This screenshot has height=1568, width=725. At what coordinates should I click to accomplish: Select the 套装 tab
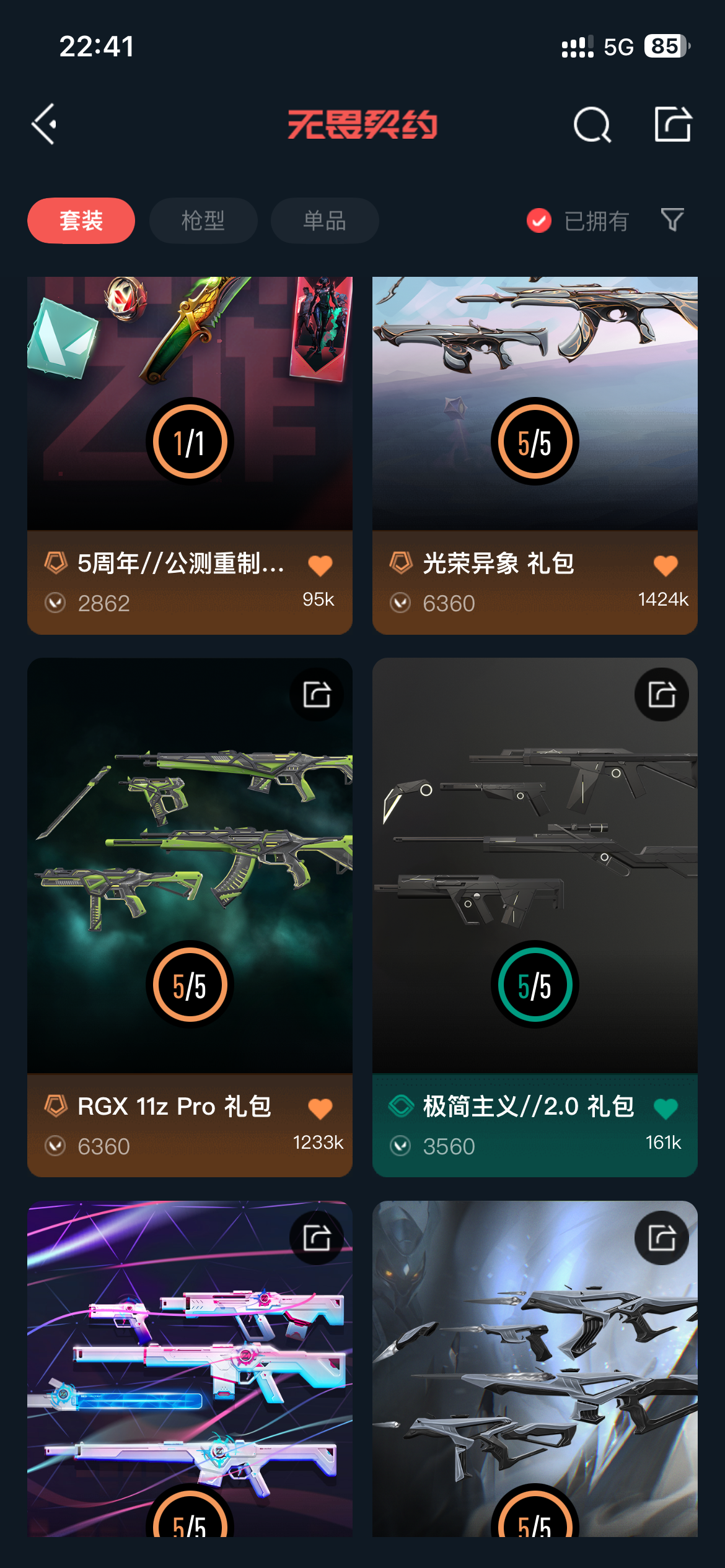click(81, 220)
